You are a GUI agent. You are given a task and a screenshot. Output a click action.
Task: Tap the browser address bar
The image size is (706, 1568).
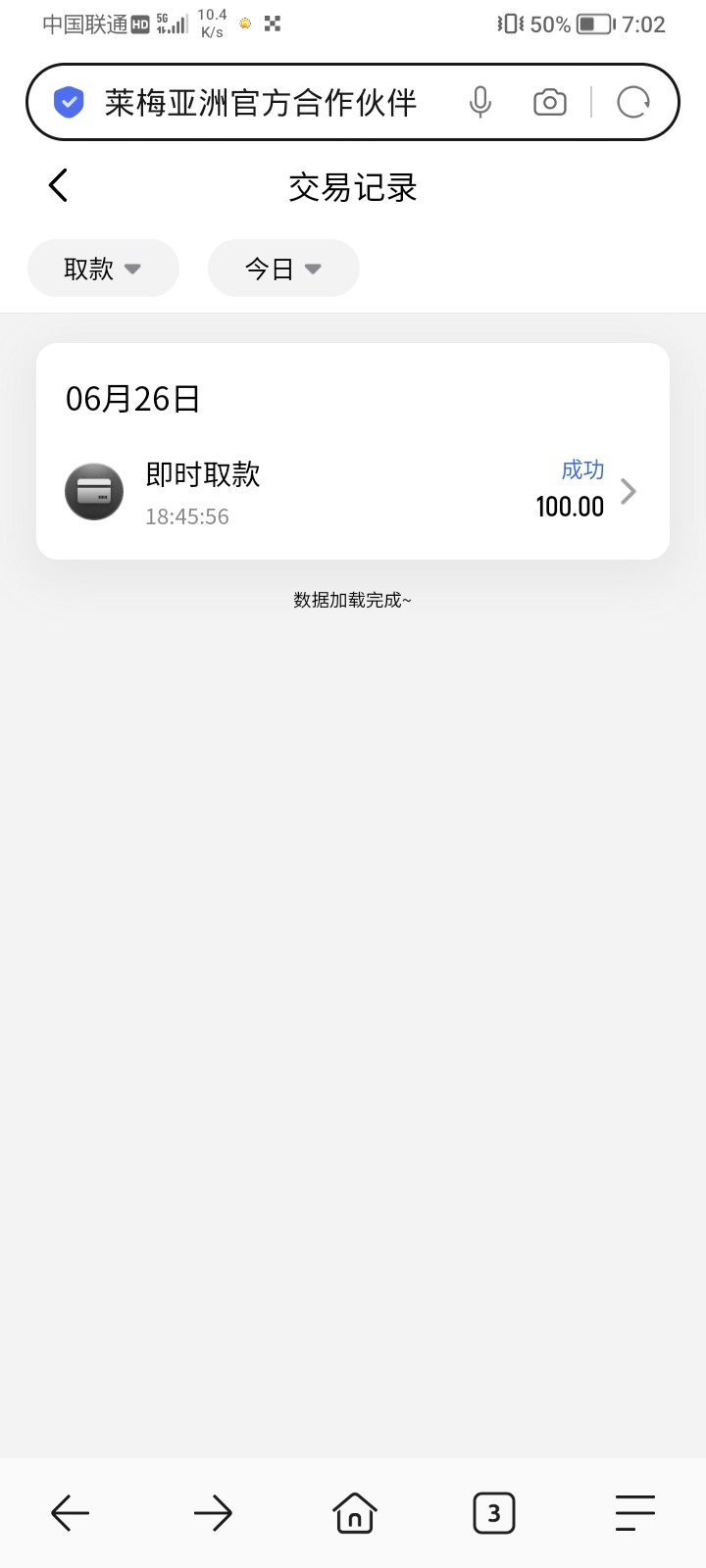click(x=260, y=103)
